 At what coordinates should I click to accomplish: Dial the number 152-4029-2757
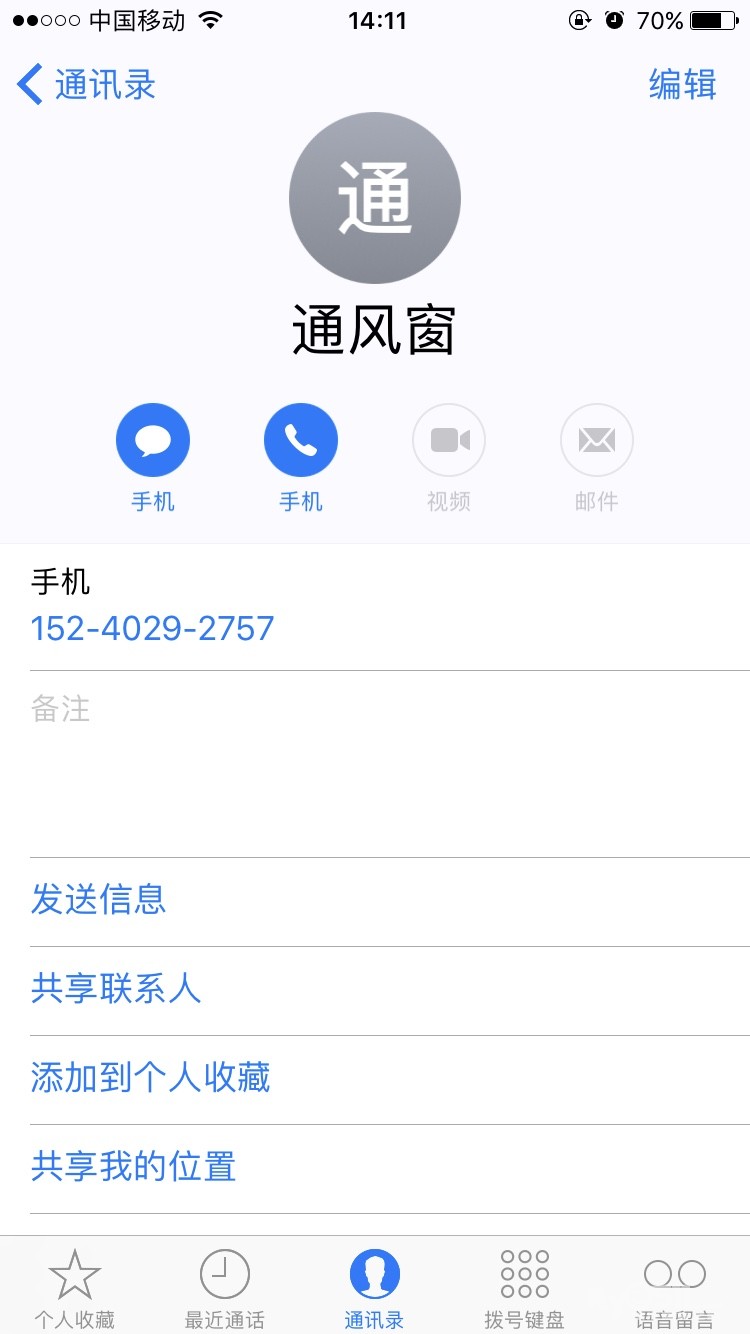pos(153,628)
